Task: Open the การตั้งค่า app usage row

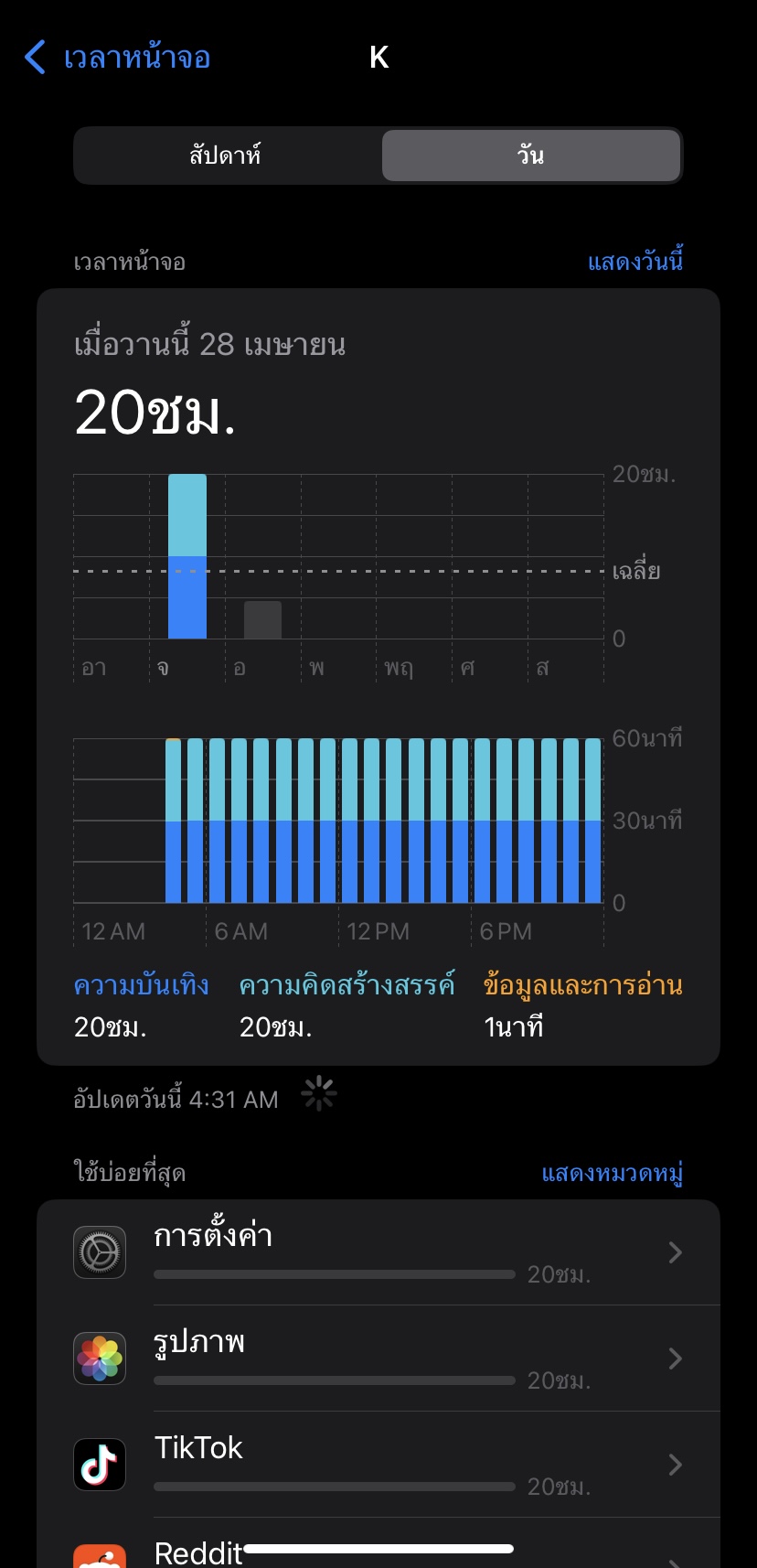Action: click(x=378, y=1252)
